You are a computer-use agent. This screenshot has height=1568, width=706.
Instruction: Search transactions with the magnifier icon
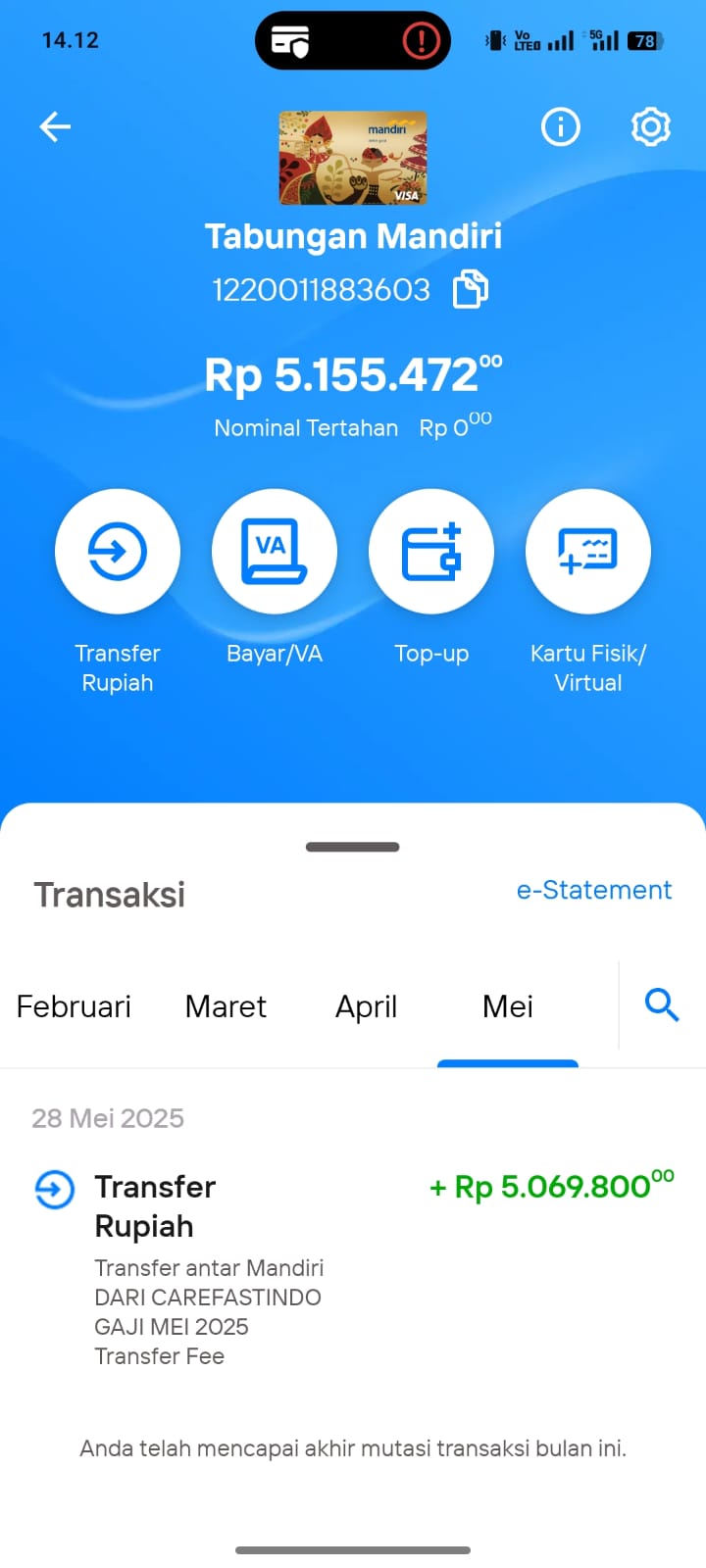(662, 1004)
